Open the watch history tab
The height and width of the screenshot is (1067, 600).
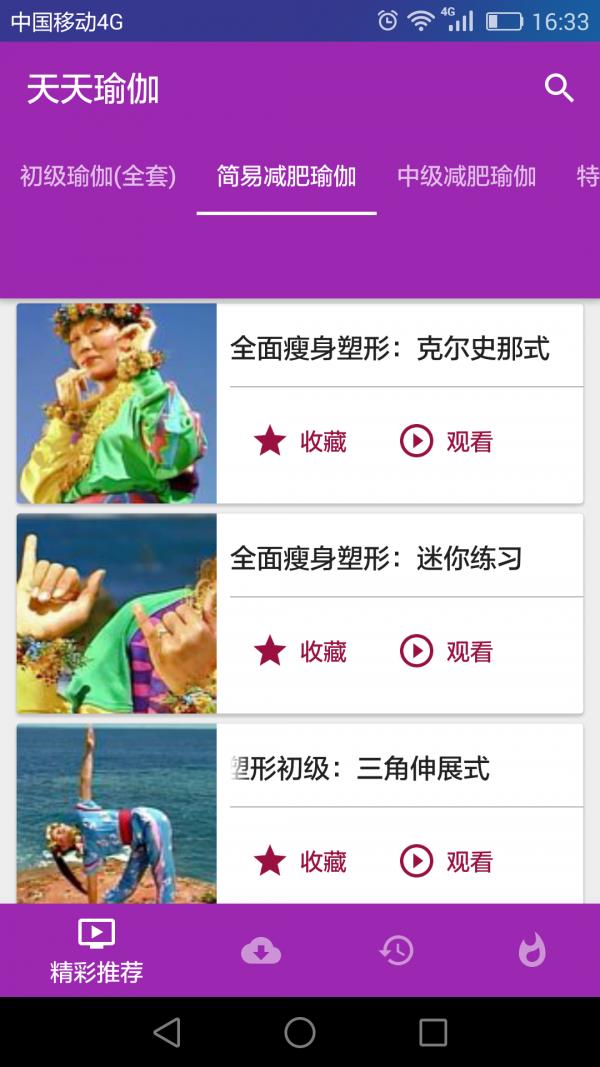[x=397, y=951]
